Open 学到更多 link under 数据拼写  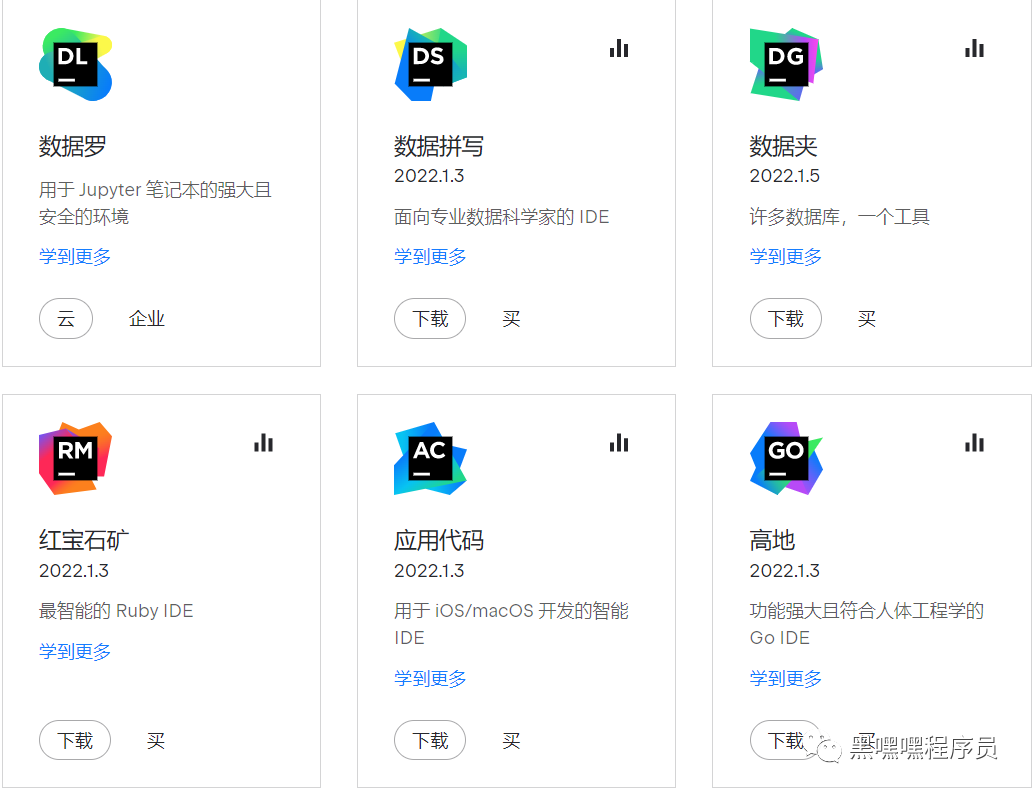coord(430,256)
